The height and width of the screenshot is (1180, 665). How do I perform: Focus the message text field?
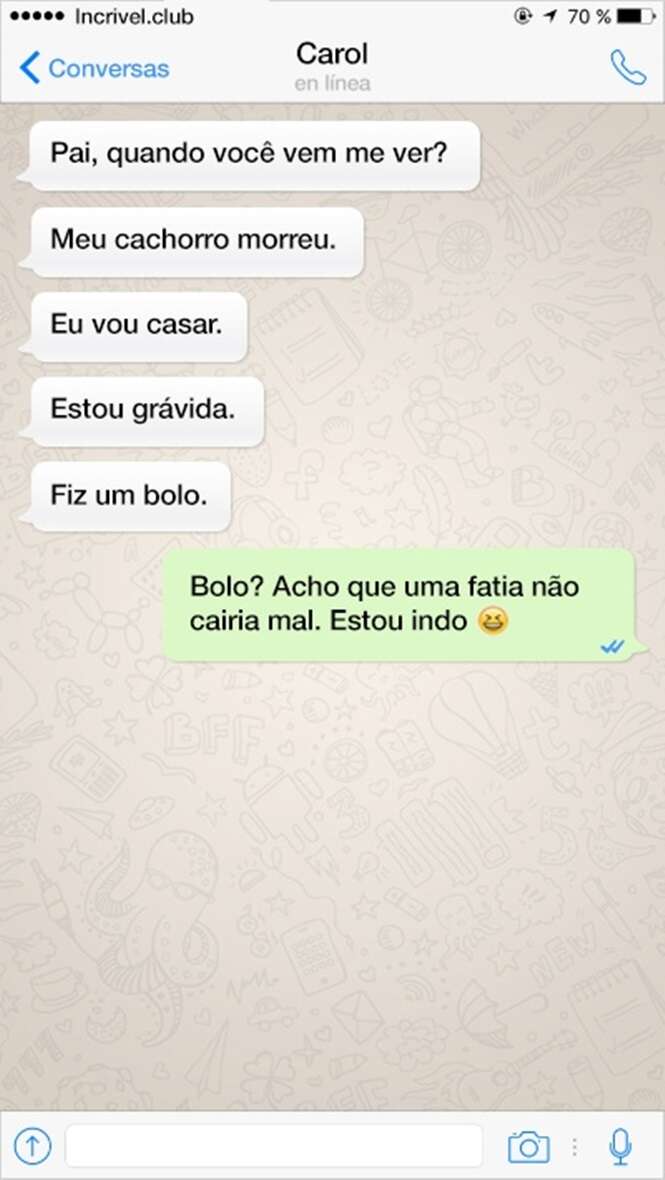point(273,1145)
